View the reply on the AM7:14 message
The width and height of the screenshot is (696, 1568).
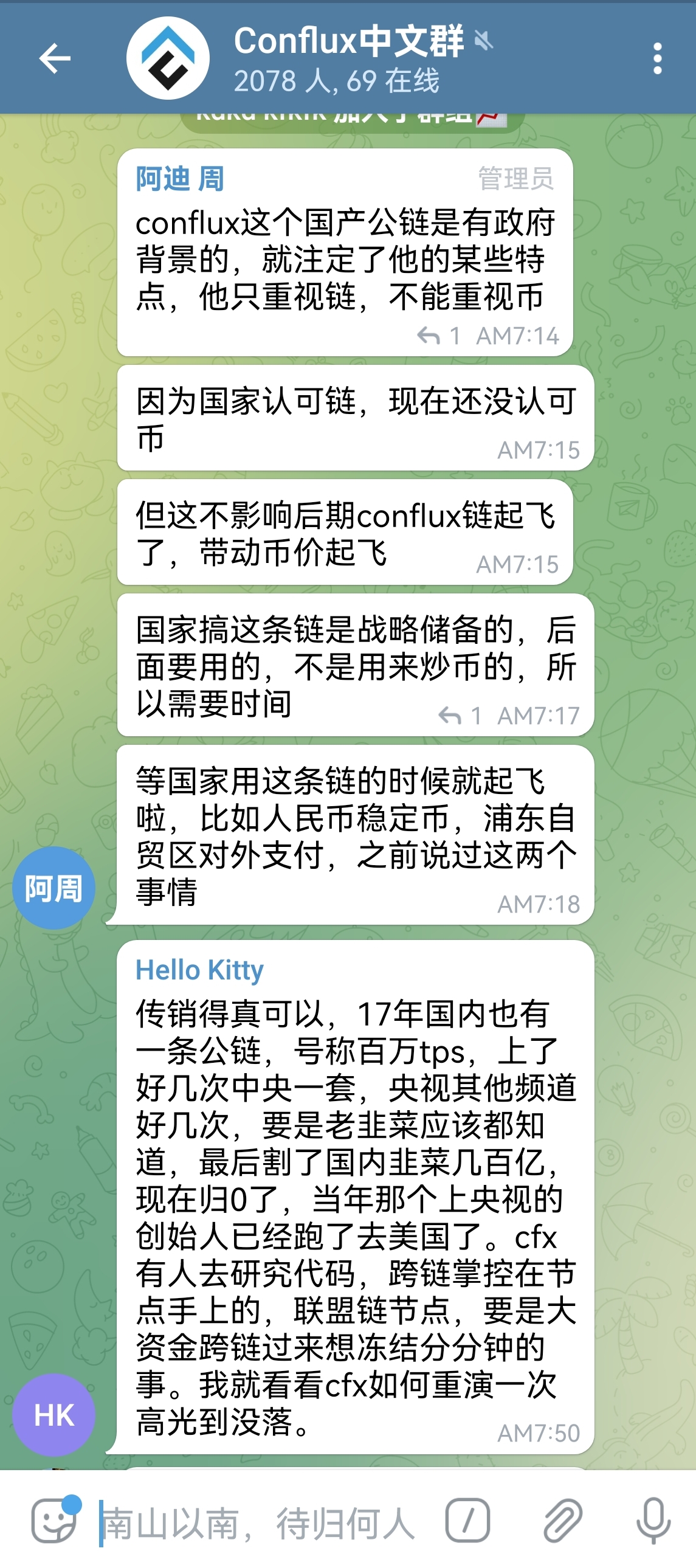point(438,336)
